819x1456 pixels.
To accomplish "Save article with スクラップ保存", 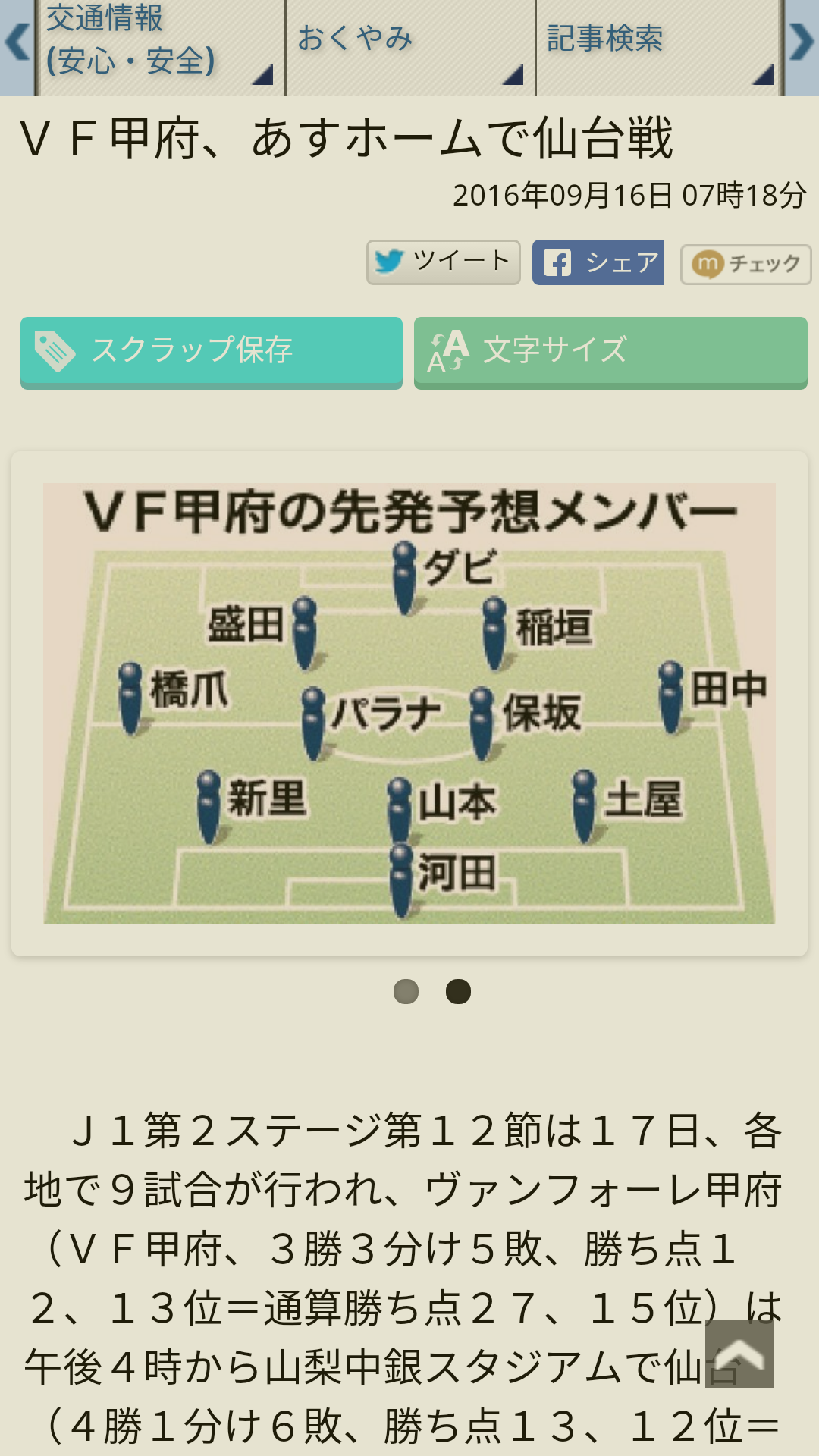I will tap(212, 353).
